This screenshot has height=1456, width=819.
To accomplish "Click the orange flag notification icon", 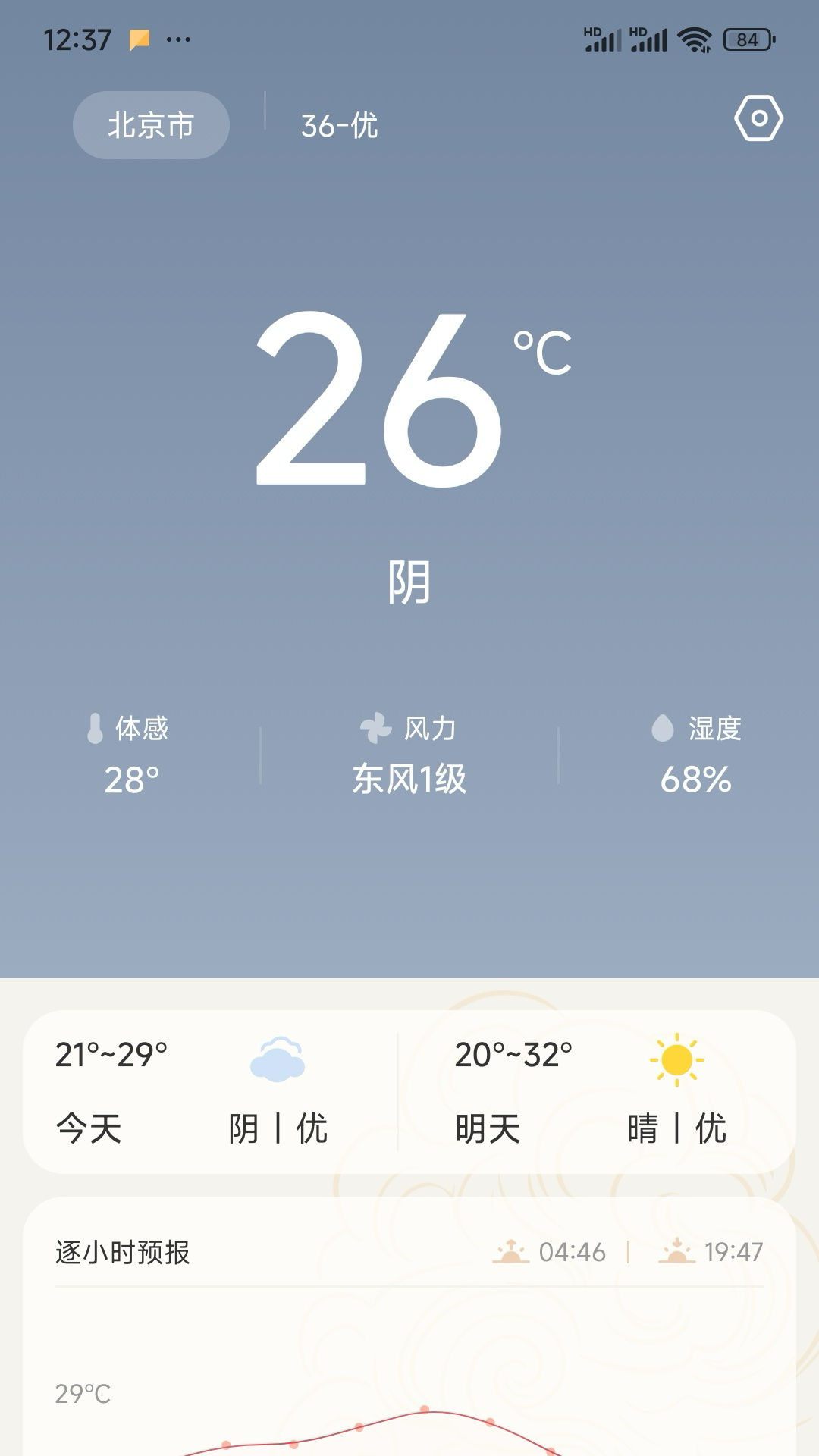I will [140, 38].
